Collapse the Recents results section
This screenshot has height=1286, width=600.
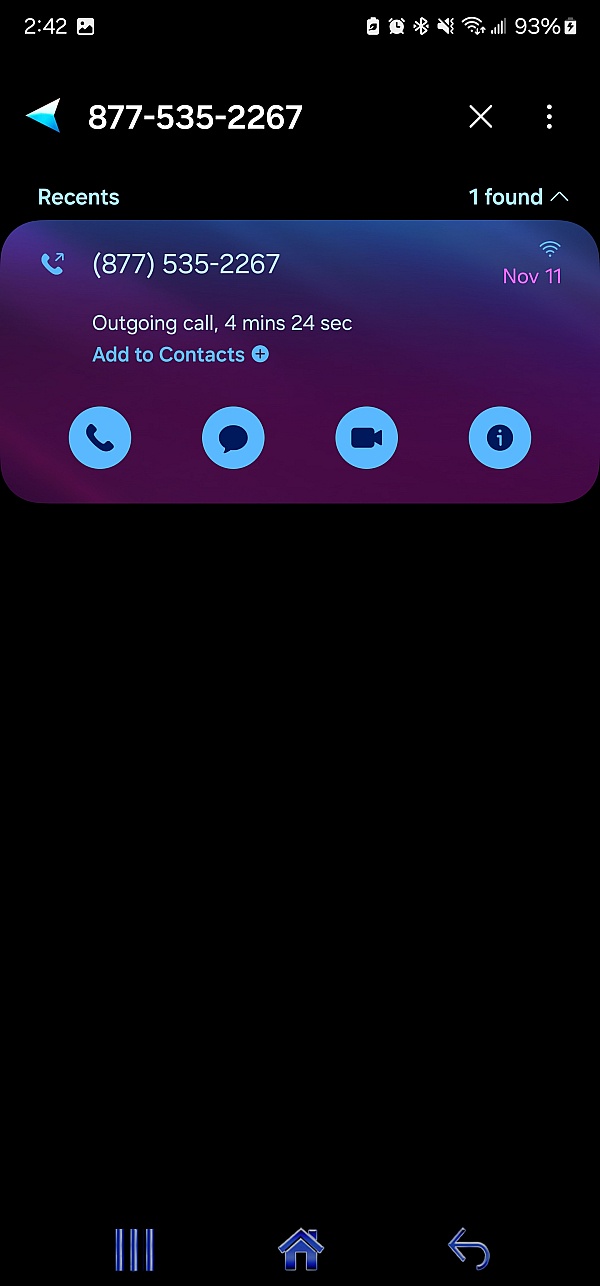518,197
